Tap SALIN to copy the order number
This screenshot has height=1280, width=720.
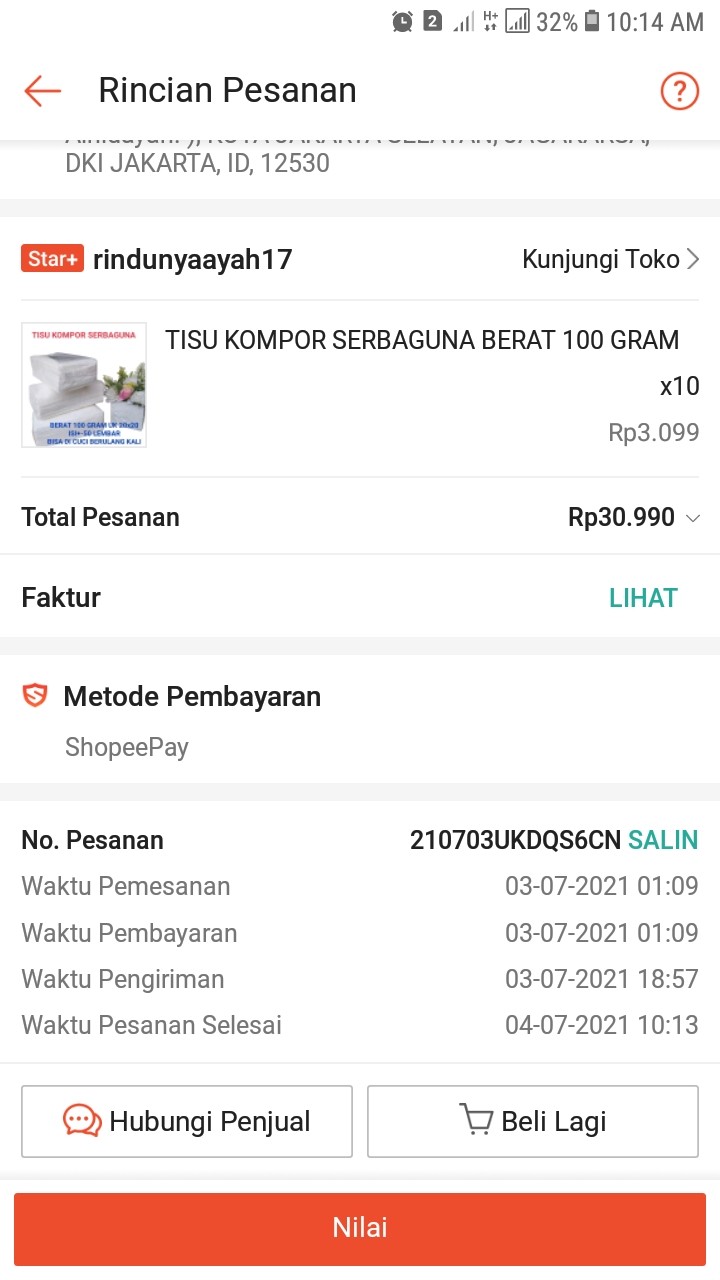tap(662, 841)
